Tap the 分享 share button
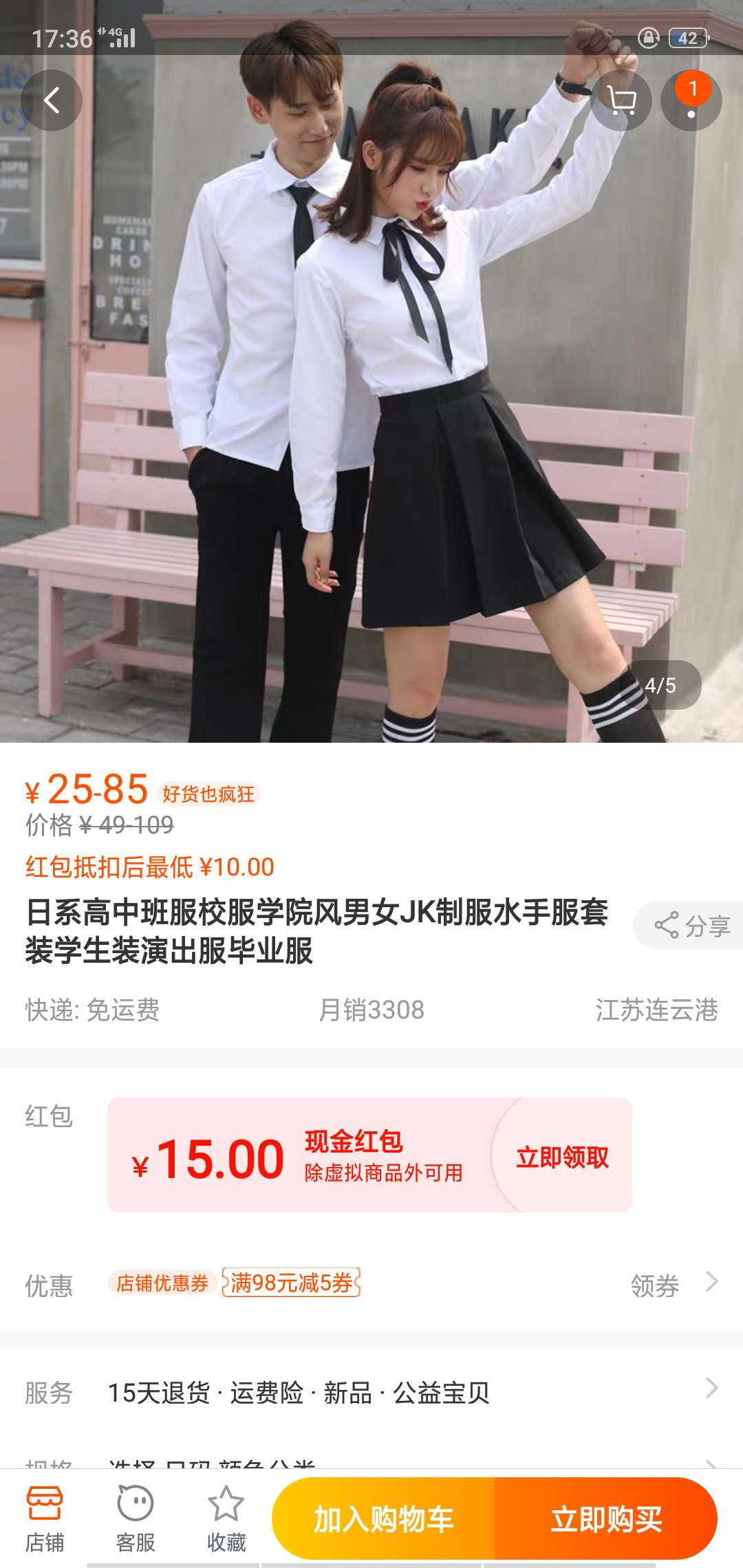This screenshot has height=1568, width=743. pos(690,926)
